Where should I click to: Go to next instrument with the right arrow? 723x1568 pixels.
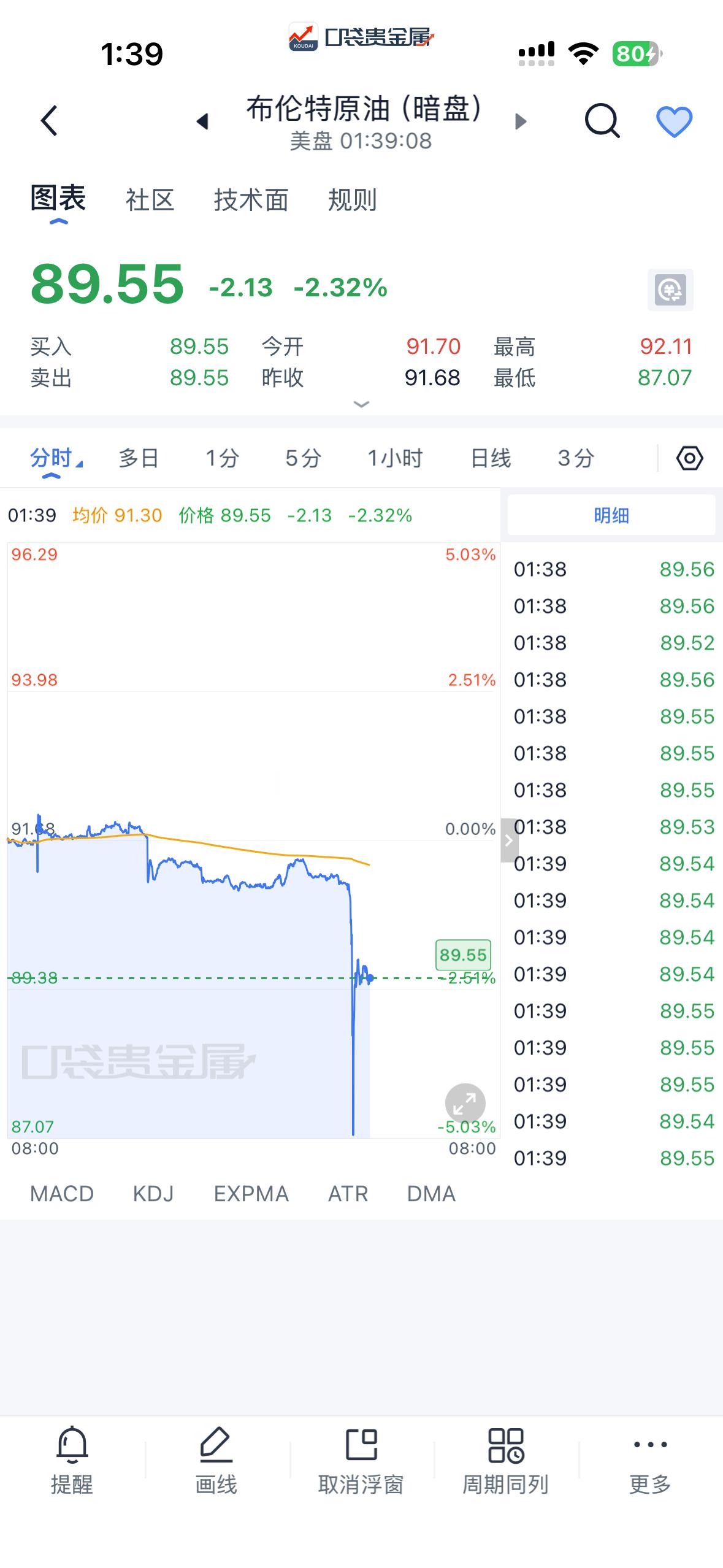pos(519,121)
